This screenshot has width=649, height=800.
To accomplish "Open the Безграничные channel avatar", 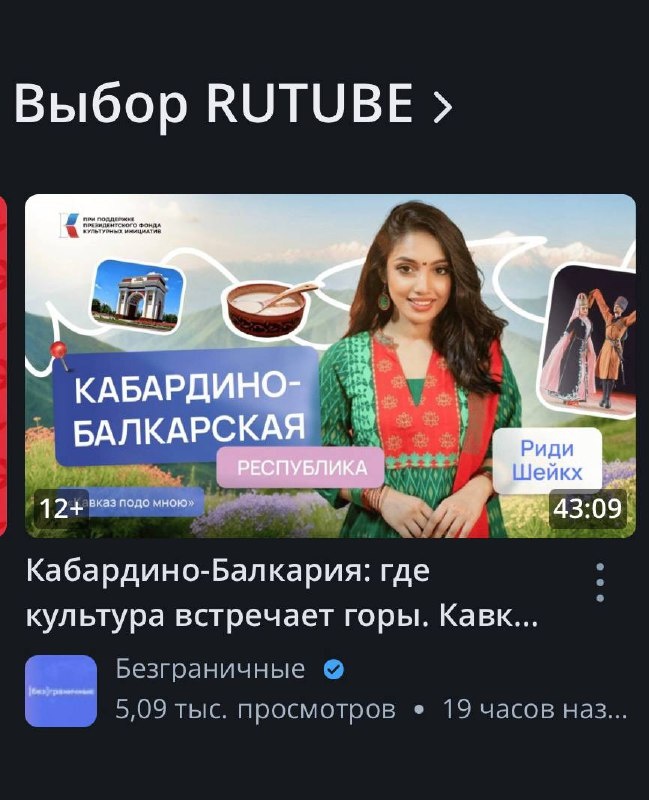I will tap(61, 691).
